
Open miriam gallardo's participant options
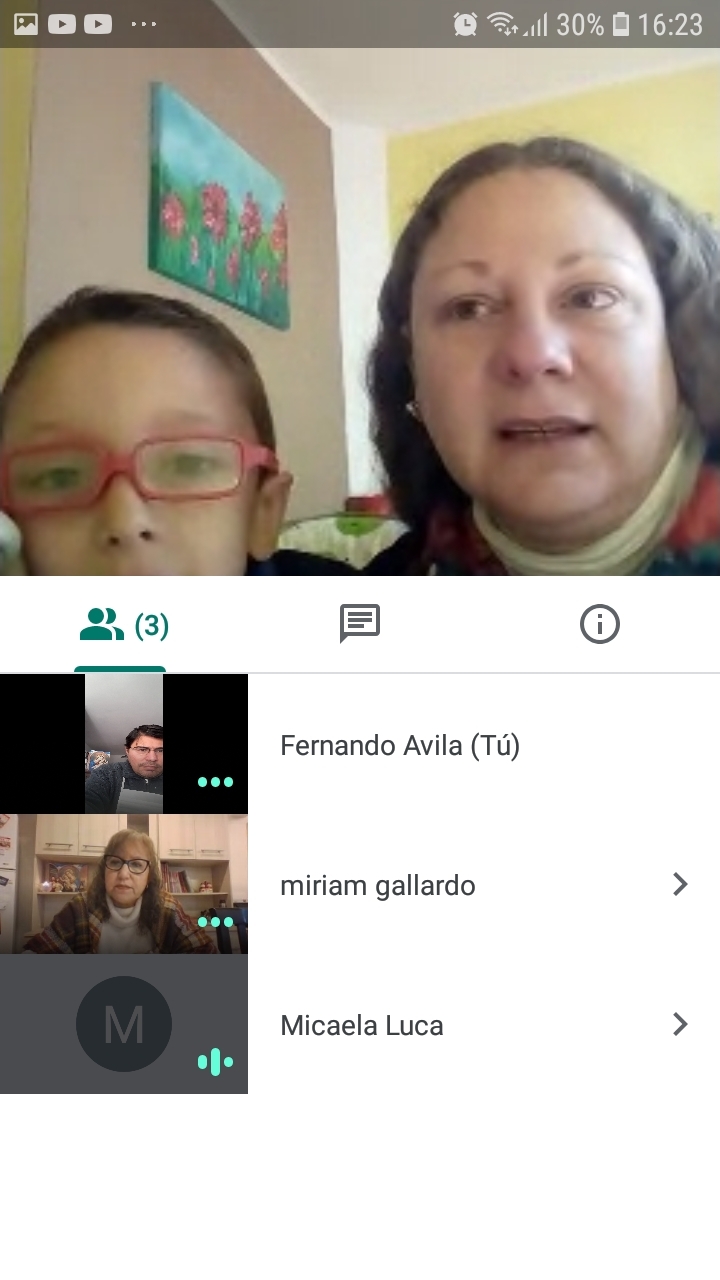click(680, 884)
